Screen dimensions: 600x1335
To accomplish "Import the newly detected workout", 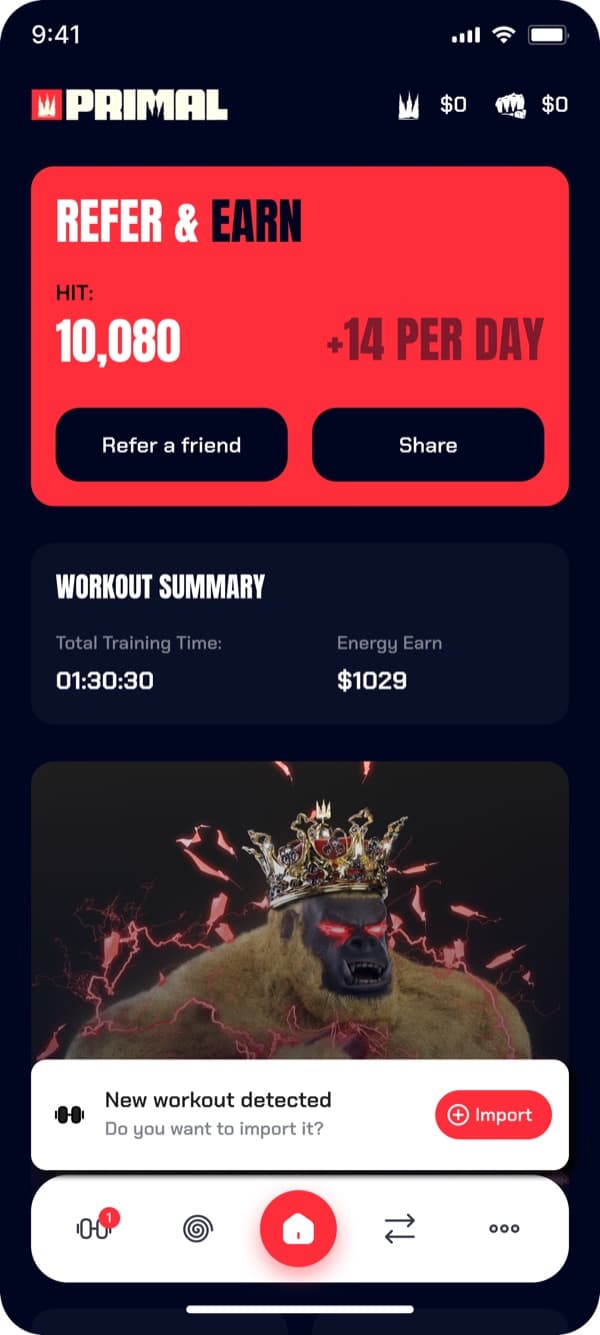I will [493, 1115].
